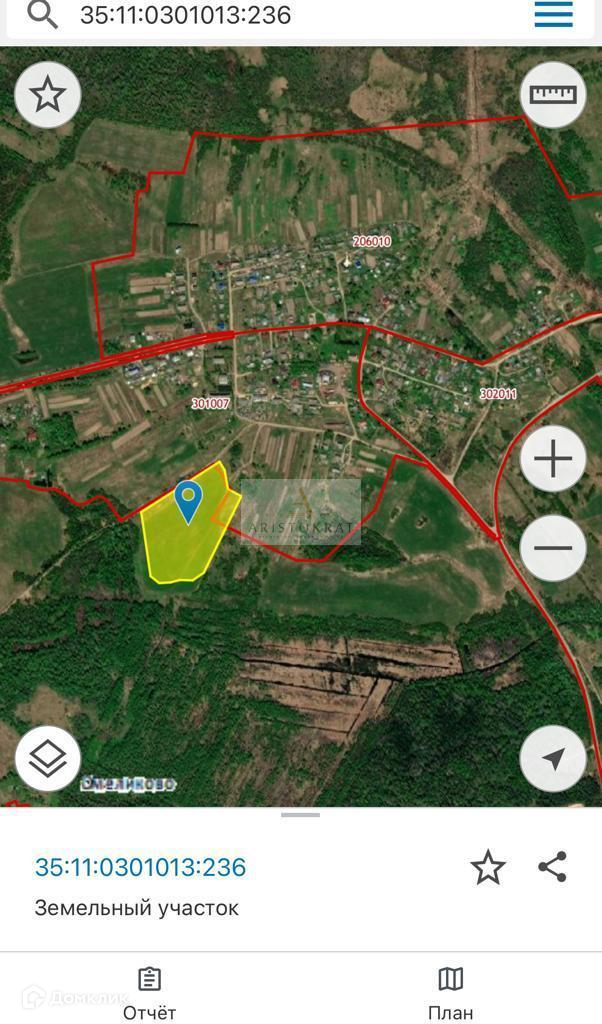
Task: Open the map layers selector
Action: click(x=47, y=759)
